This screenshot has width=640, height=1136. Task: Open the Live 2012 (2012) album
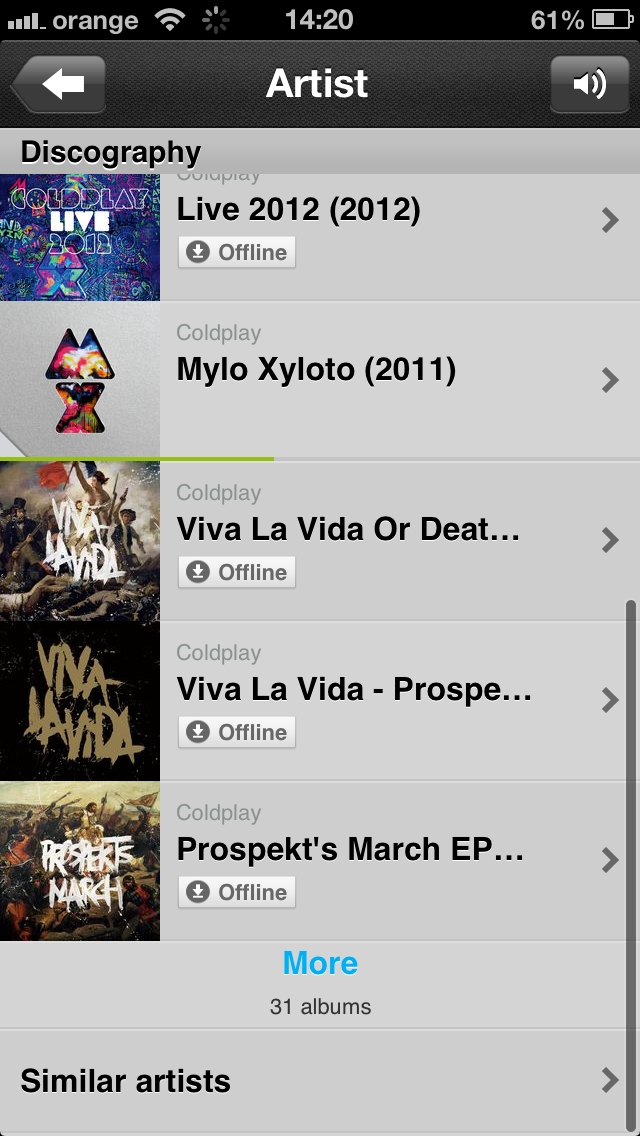tap(320, 237)
